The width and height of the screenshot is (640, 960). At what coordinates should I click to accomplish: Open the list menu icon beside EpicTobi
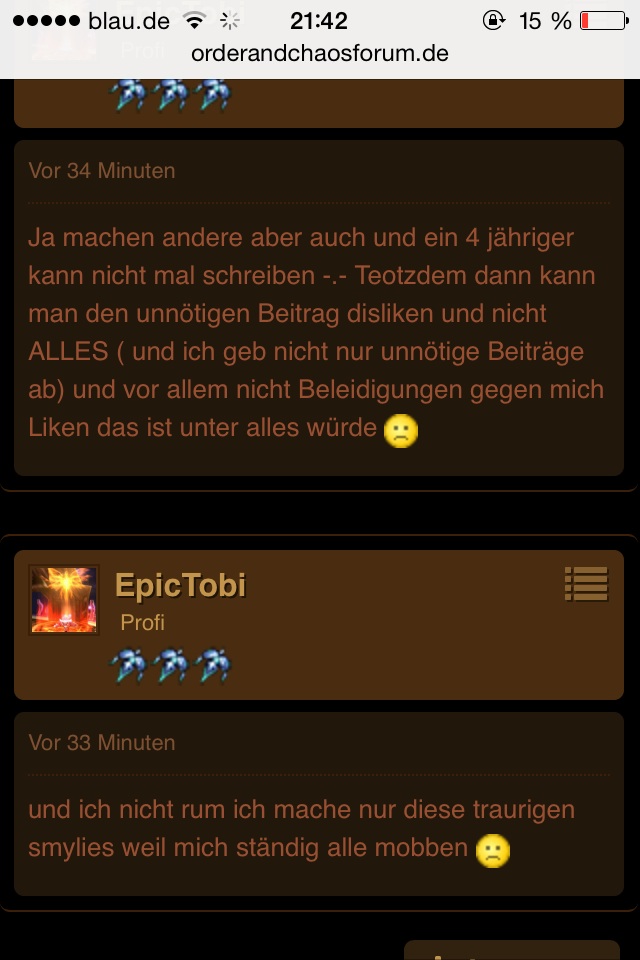pyautogui.click(x=586, y=584)
